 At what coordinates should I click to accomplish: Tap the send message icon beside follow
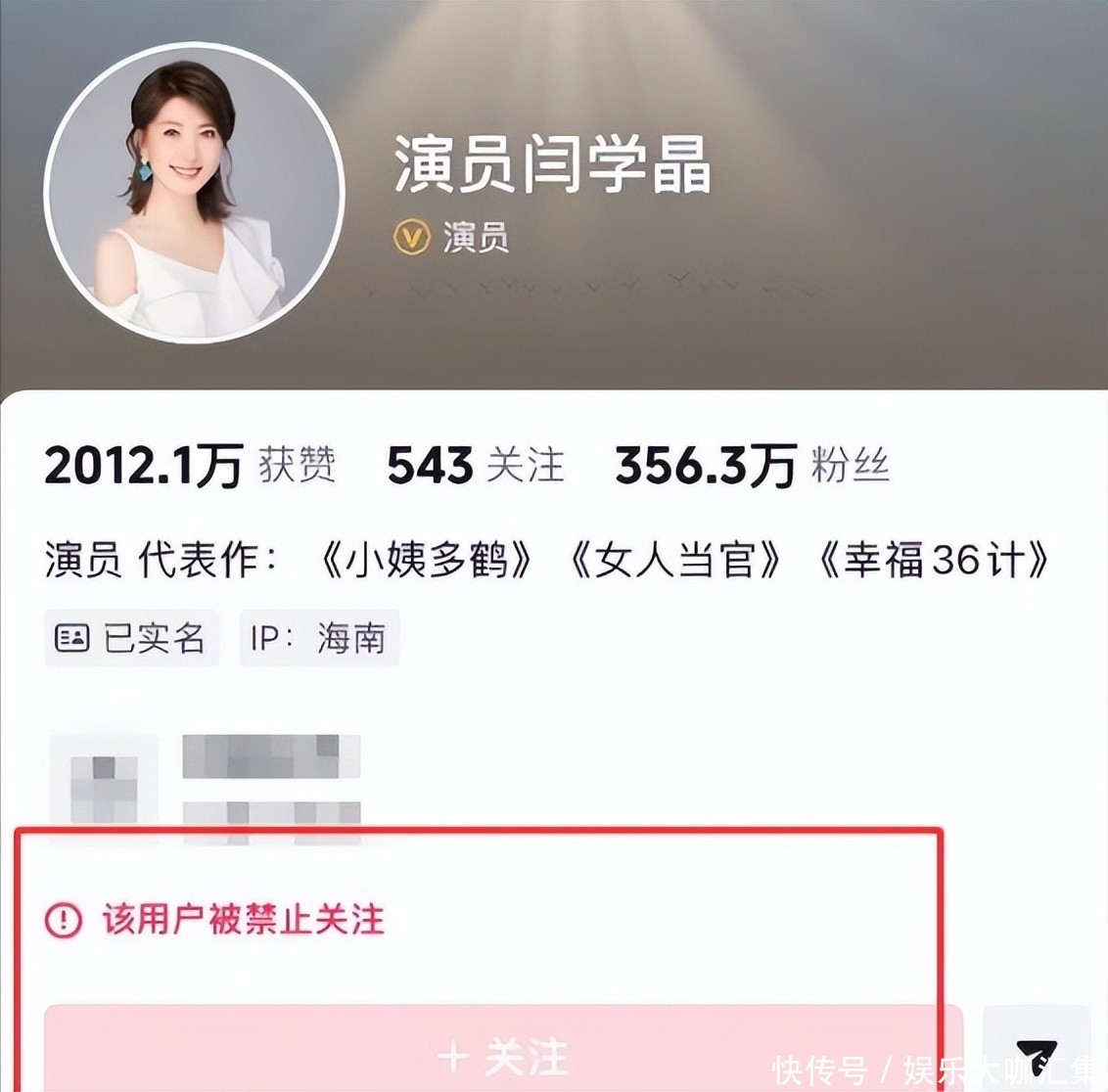point(1035,1055)
